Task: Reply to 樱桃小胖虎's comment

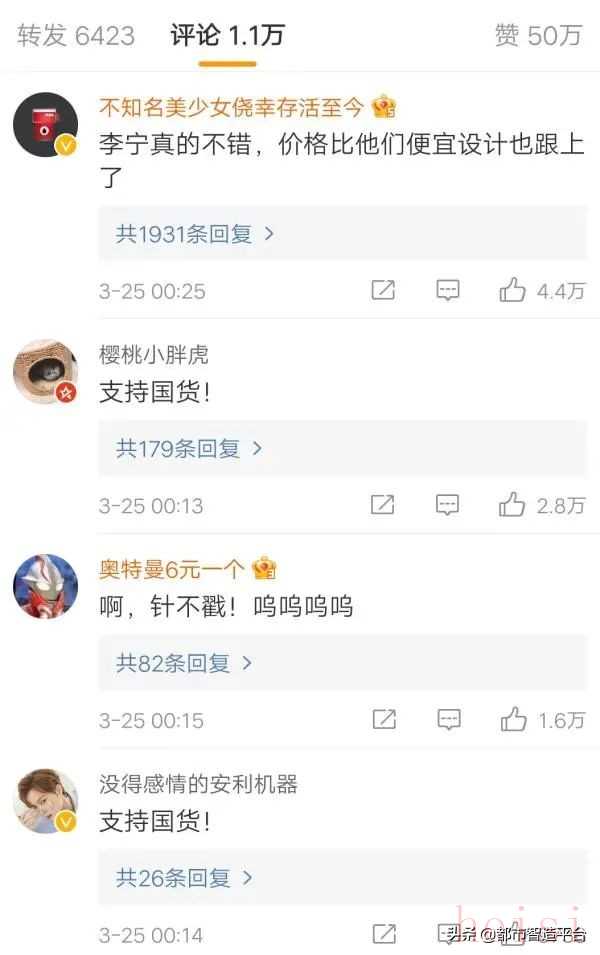Action: 449,505
